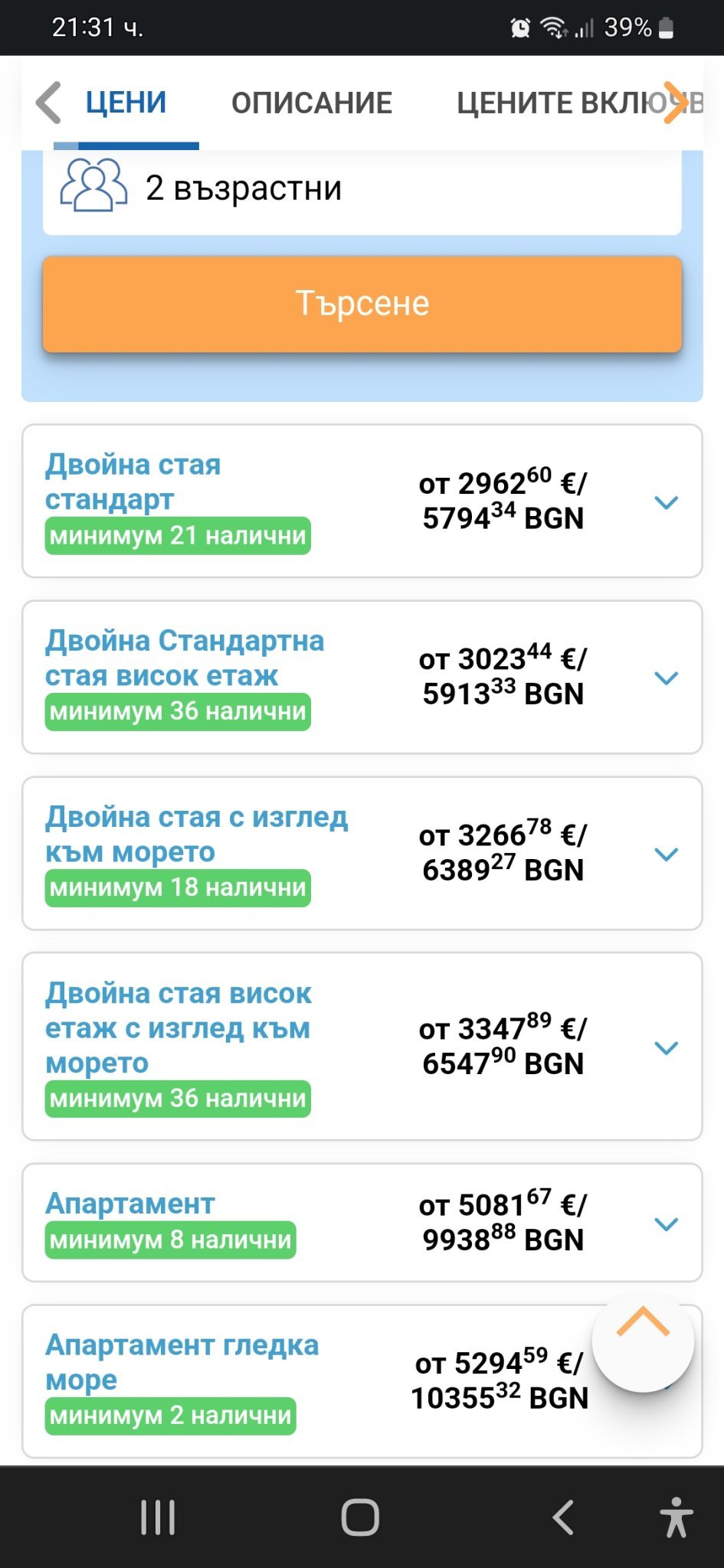
Task: Open recent apps from the navigation bar
Action: [x=158, y=1517]
